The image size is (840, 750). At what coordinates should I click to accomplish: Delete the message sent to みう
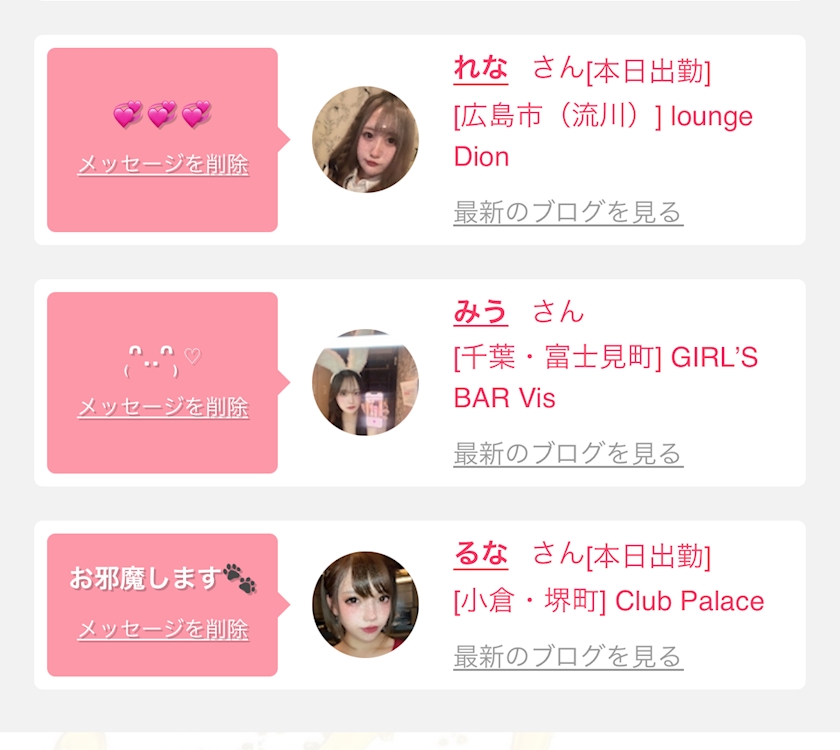(163, 407)
